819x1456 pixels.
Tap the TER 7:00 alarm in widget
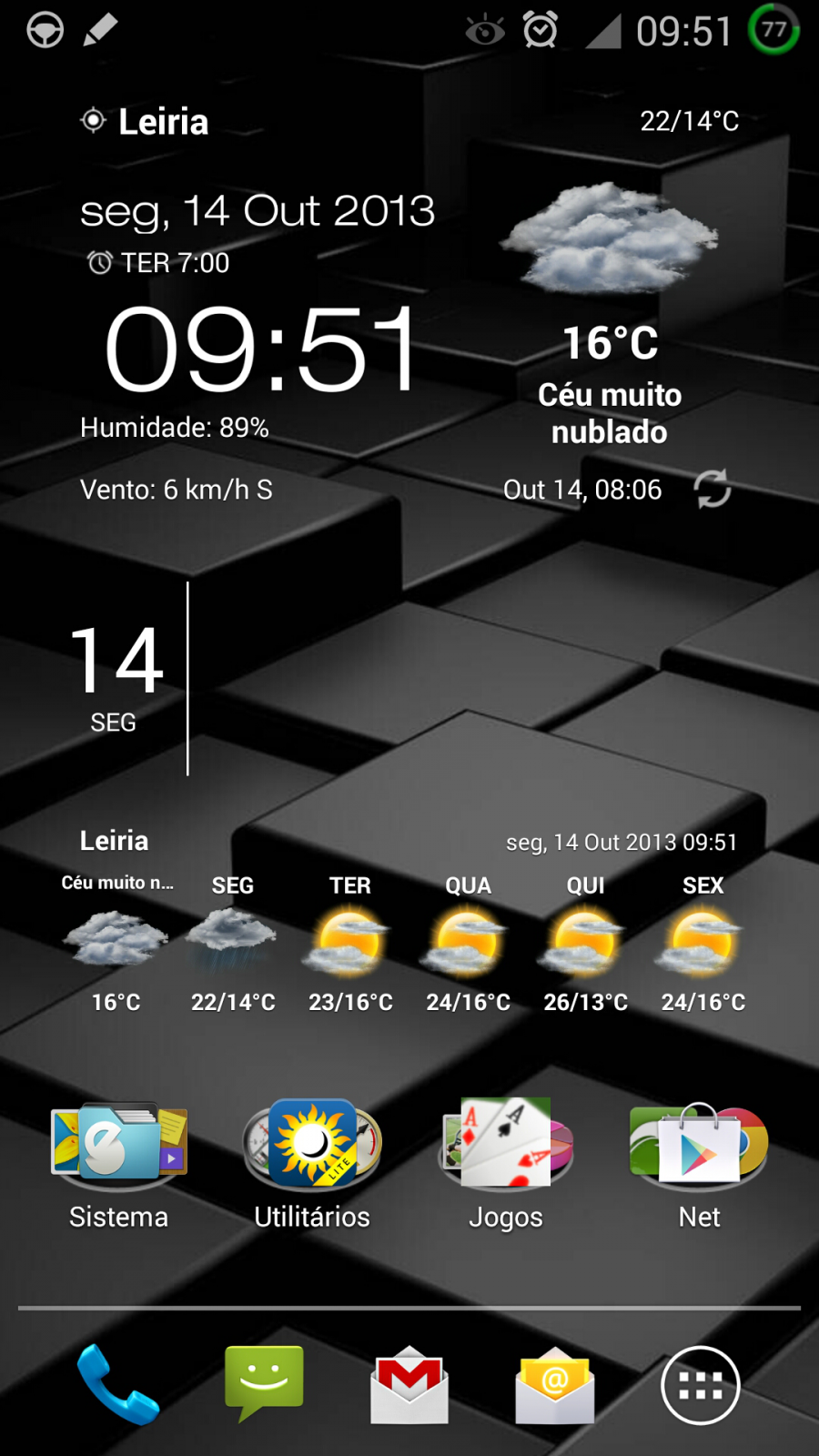click(158, 263)
